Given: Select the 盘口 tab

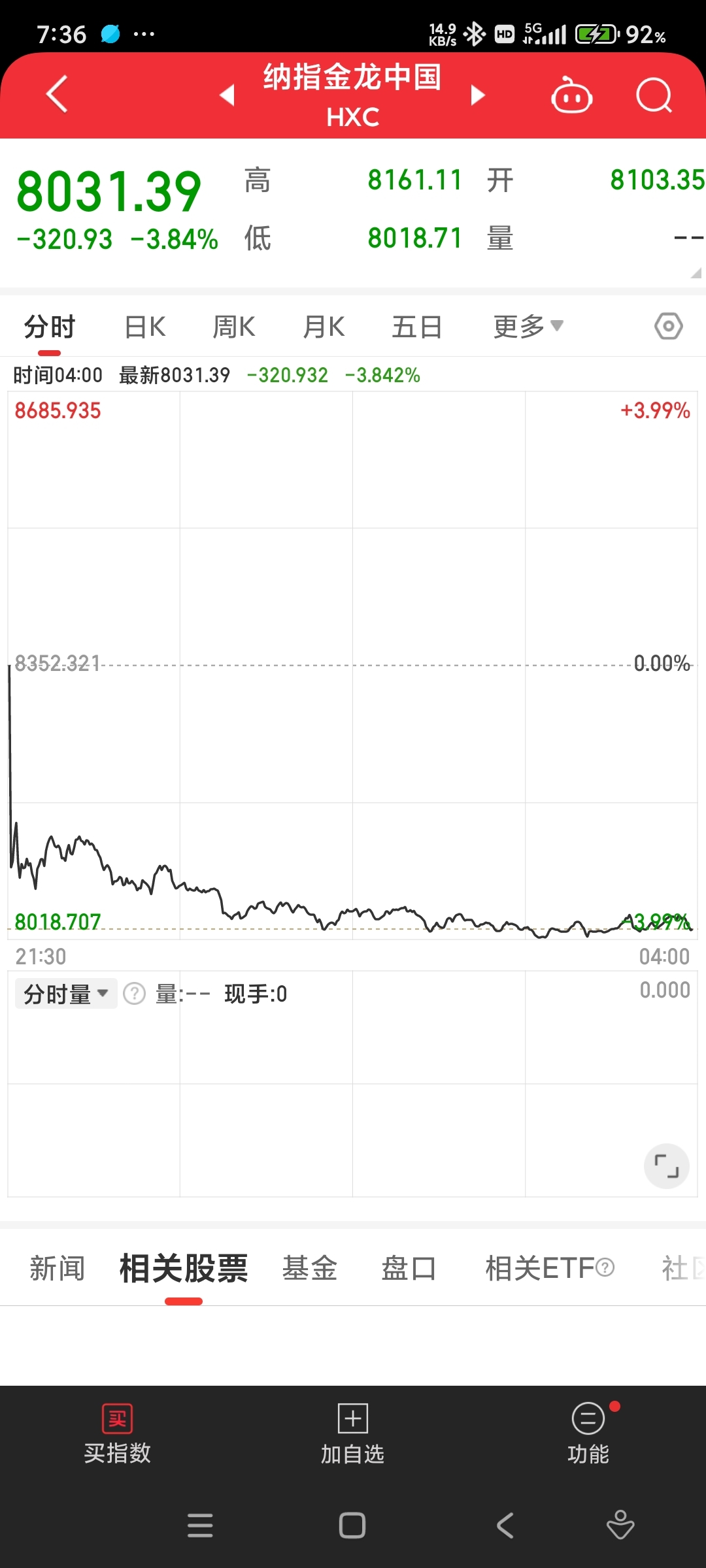Looking at the screenshot, I should 409,1269.
